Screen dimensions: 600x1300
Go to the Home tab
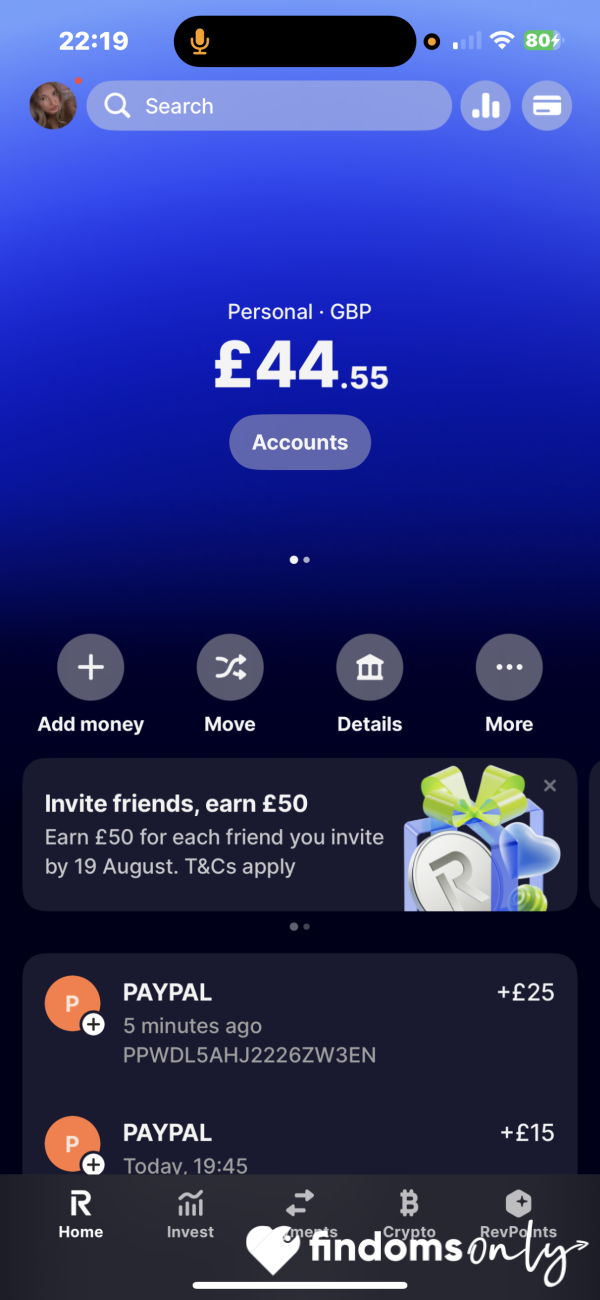point(81,1214)
